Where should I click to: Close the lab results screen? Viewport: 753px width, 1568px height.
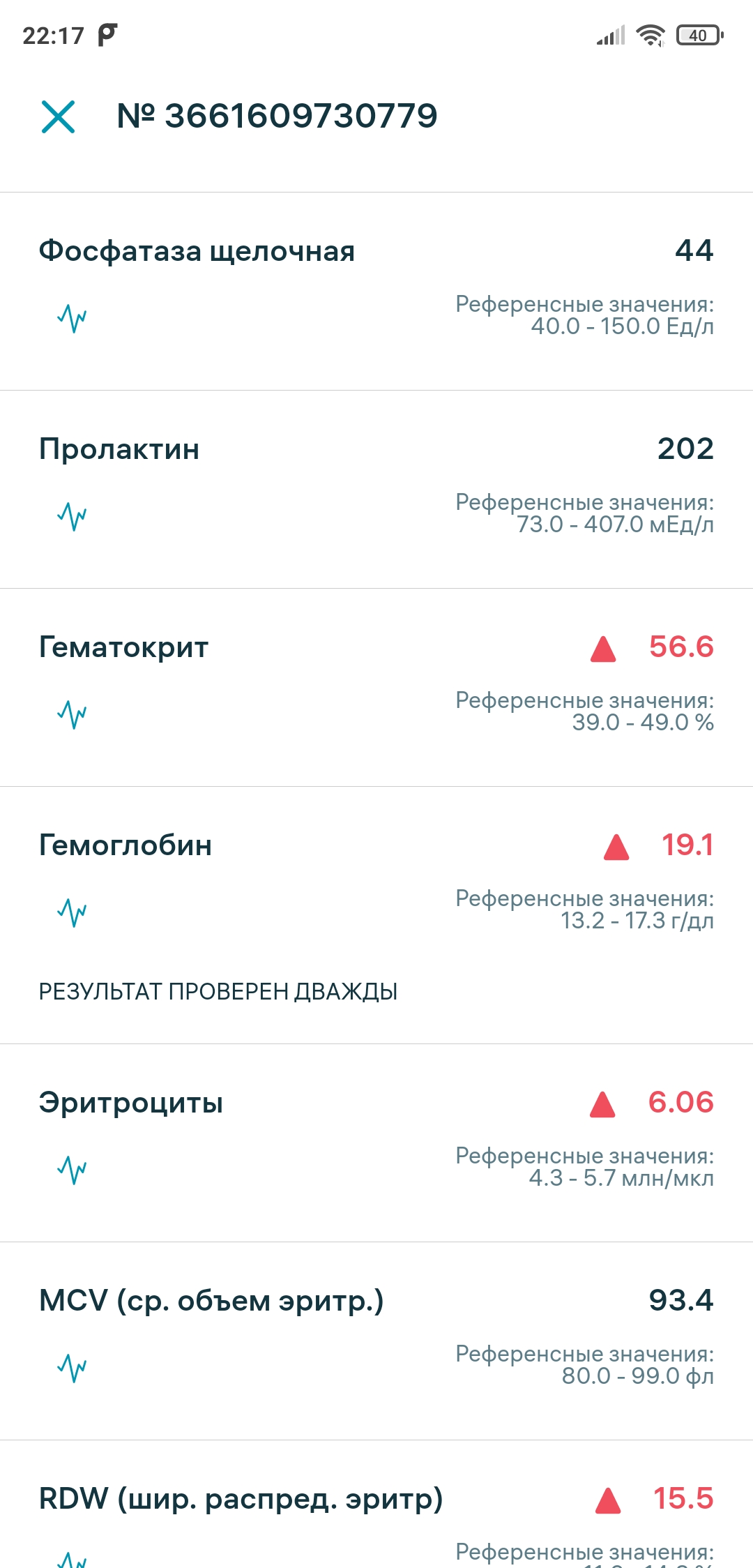[x=58, y=116]
